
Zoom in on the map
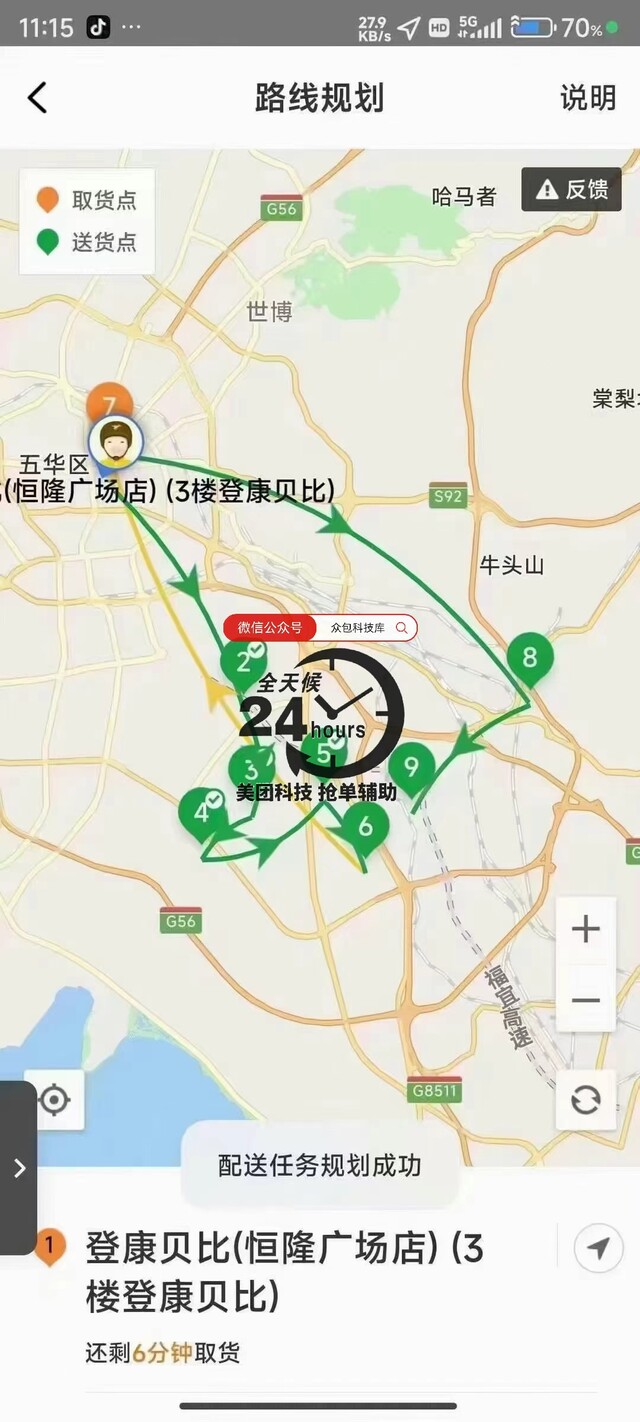(586, 930)
